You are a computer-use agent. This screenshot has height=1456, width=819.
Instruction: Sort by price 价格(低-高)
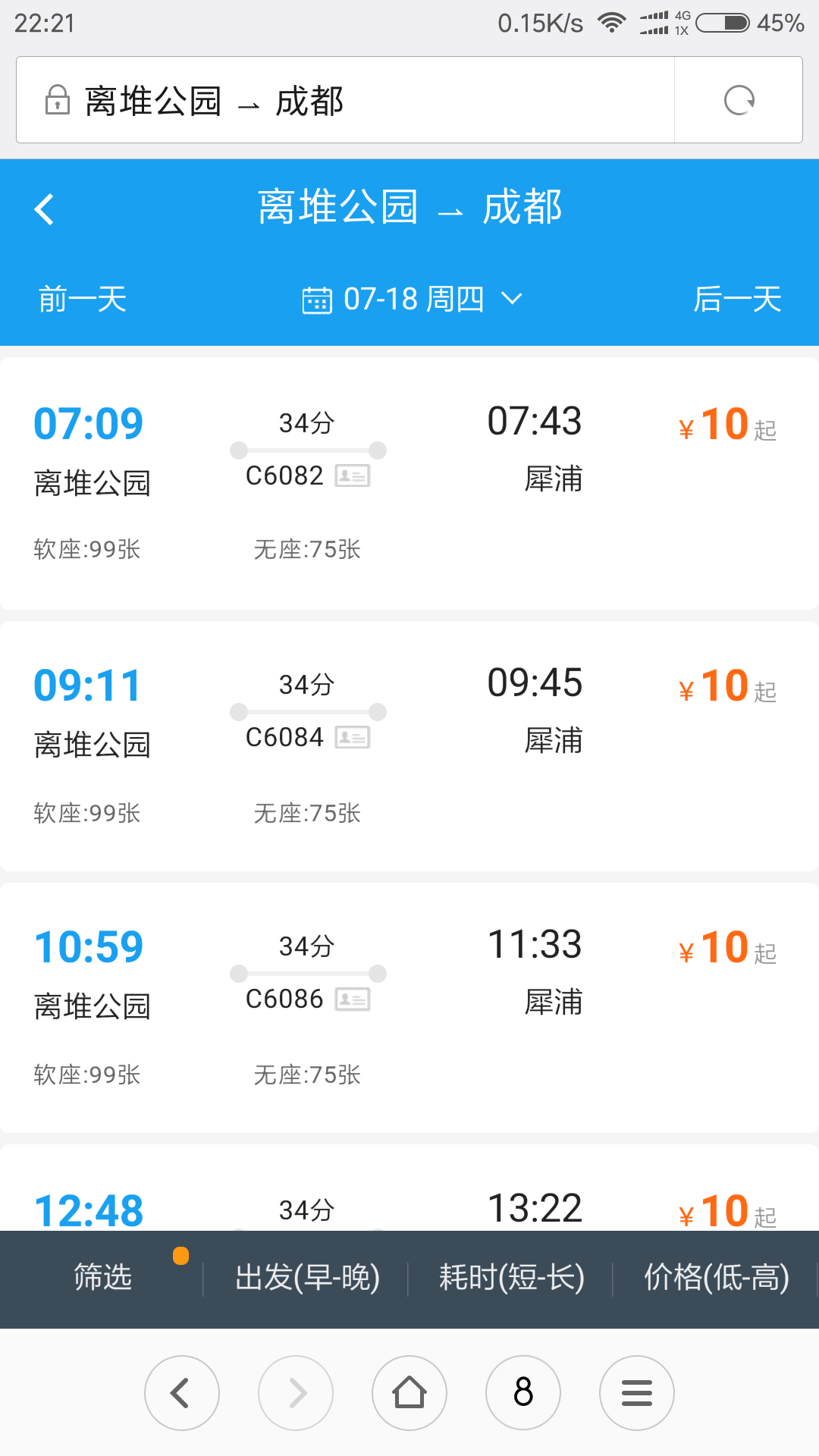[x=717, y=1277]
